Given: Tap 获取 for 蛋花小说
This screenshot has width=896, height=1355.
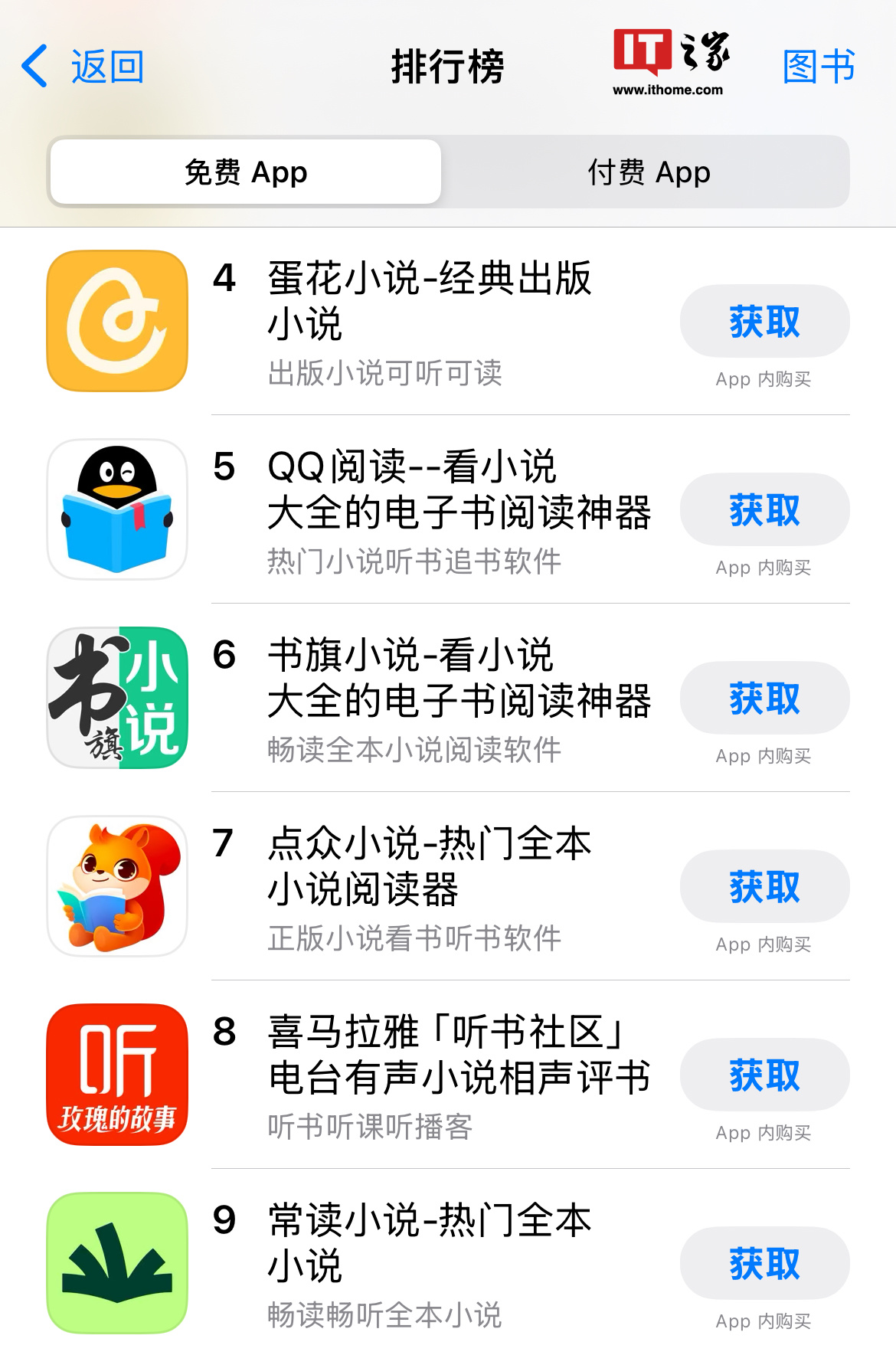Looking at the screenshot, I should 764,321.
